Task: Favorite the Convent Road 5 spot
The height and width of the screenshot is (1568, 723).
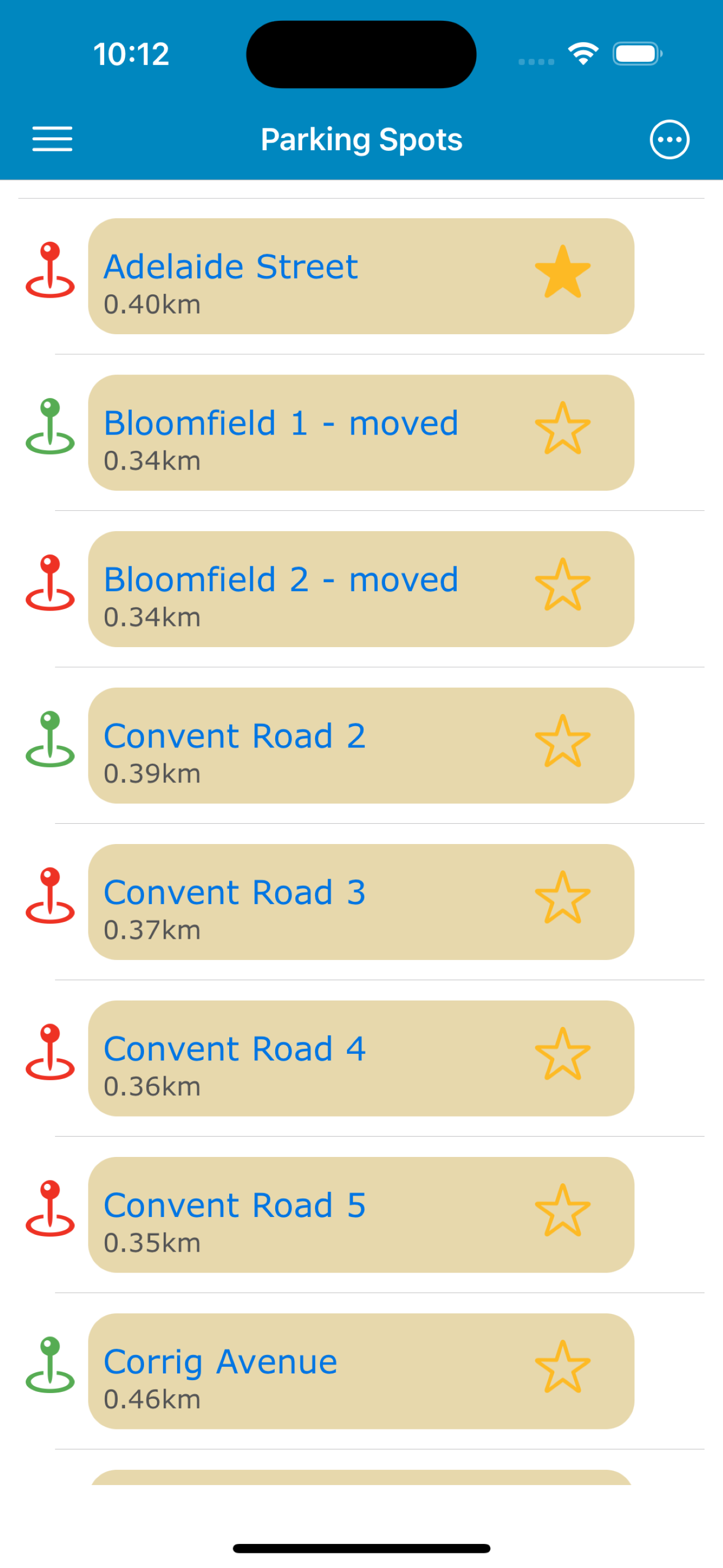Action: (x=562, y=1210)
